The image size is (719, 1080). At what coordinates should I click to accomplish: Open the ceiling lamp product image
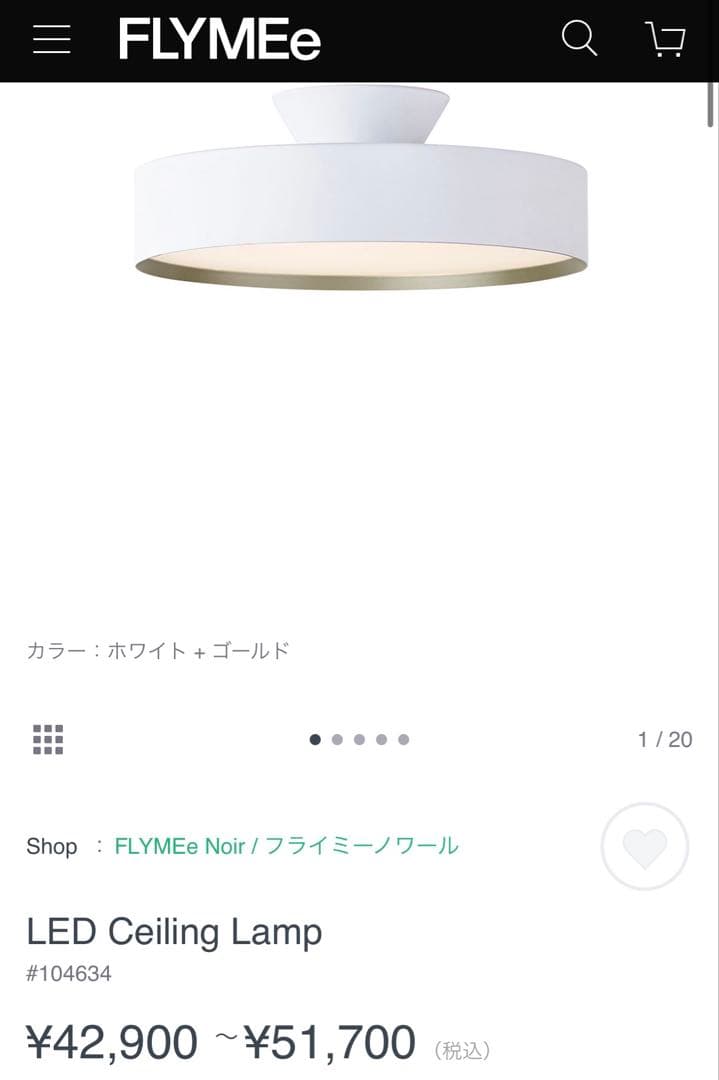pos(360,190)
